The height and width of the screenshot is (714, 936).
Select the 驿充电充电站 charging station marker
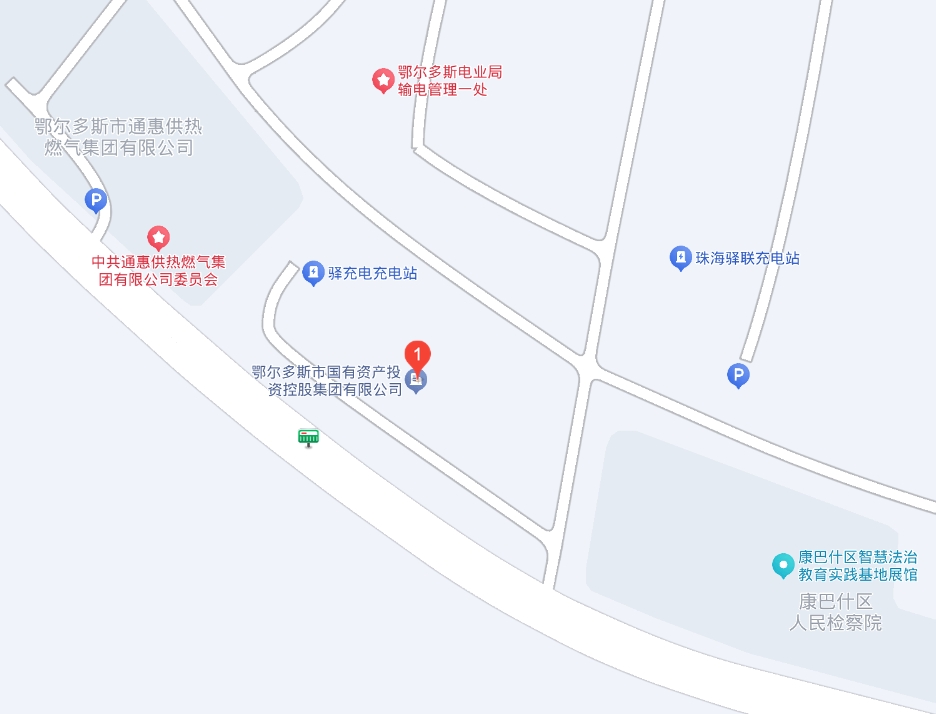(x=313, y=272)
